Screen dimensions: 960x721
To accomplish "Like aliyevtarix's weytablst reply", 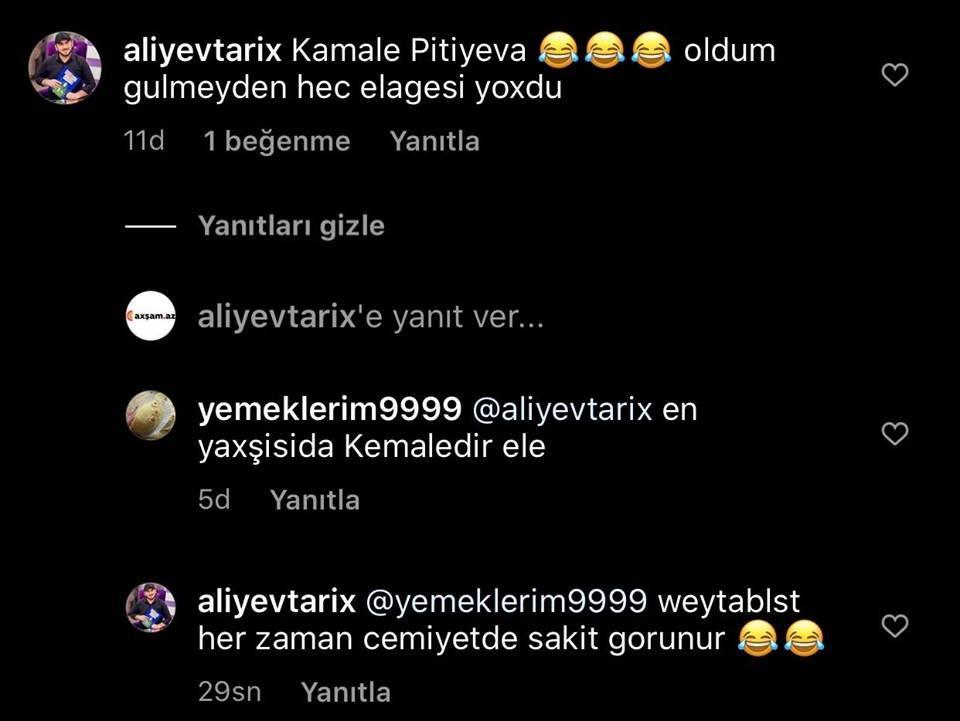I will coord(895,626).
